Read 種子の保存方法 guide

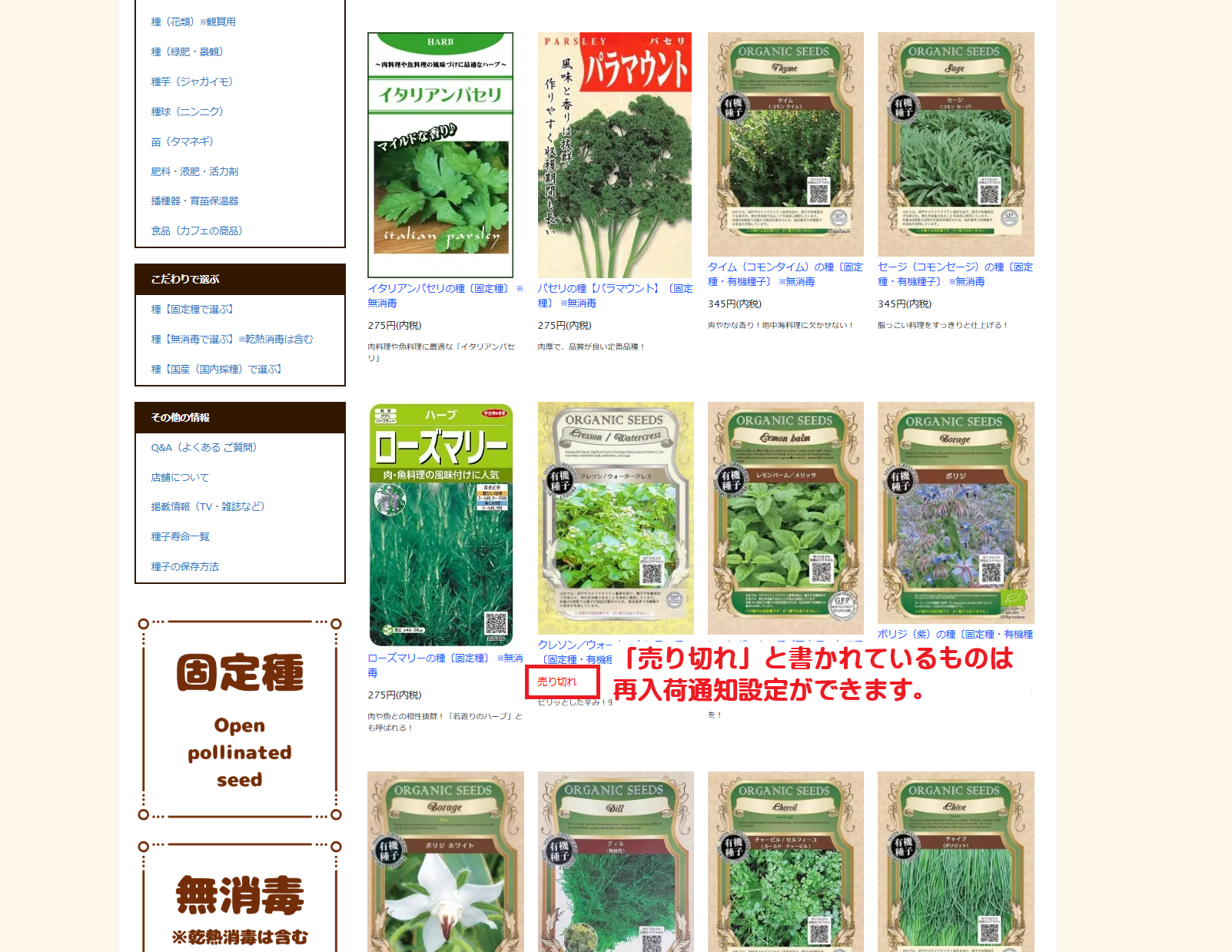pos(184,566)
